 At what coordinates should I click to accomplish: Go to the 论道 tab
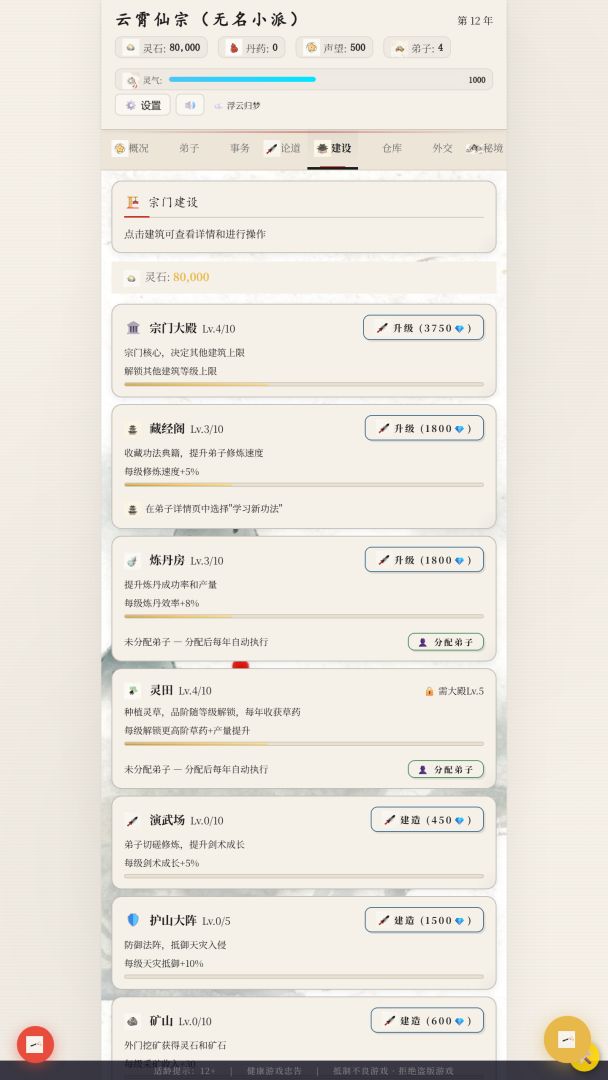(x=282, y=148)
